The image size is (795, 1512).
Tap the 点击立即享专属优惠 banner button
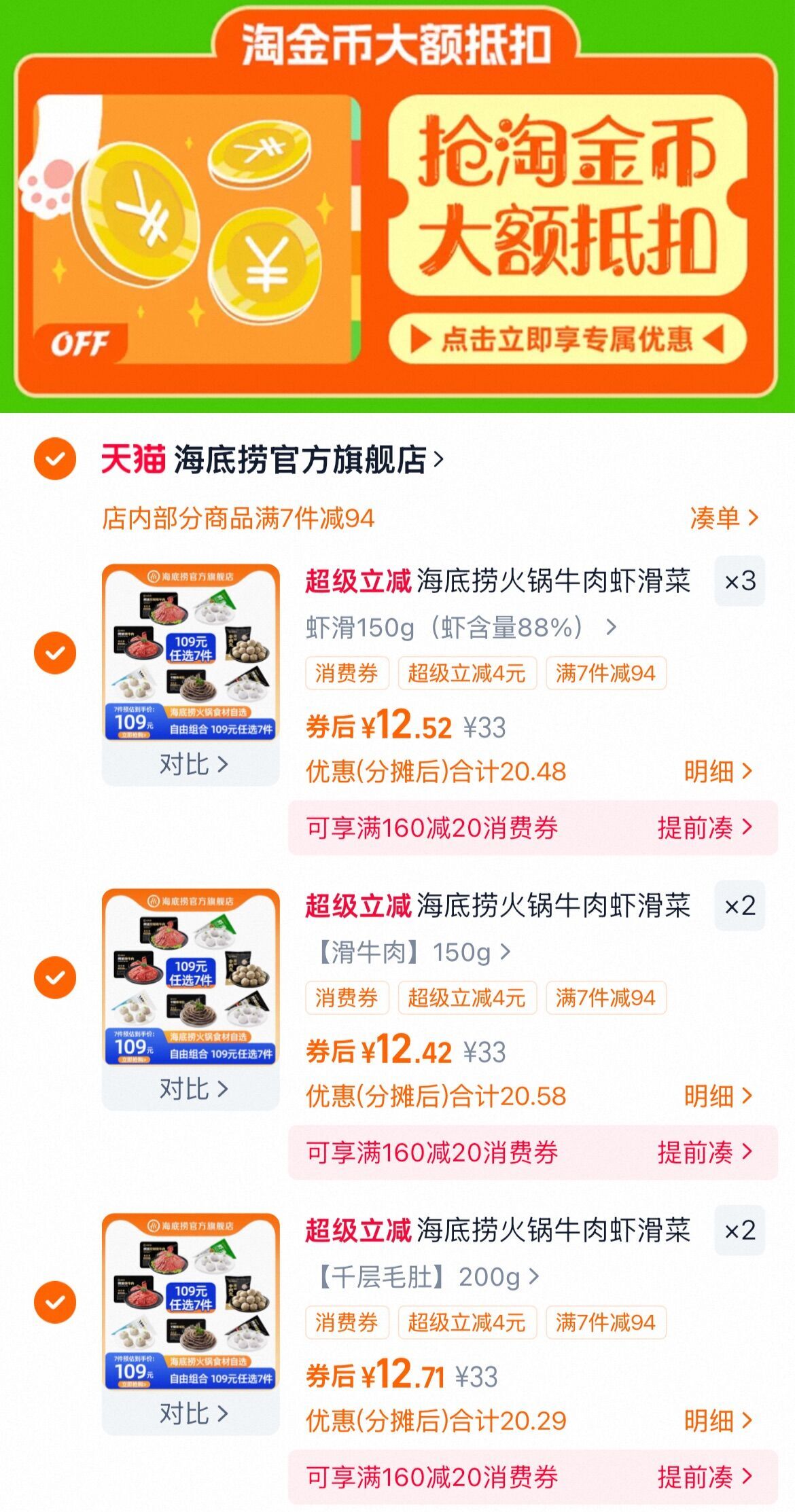567,339
